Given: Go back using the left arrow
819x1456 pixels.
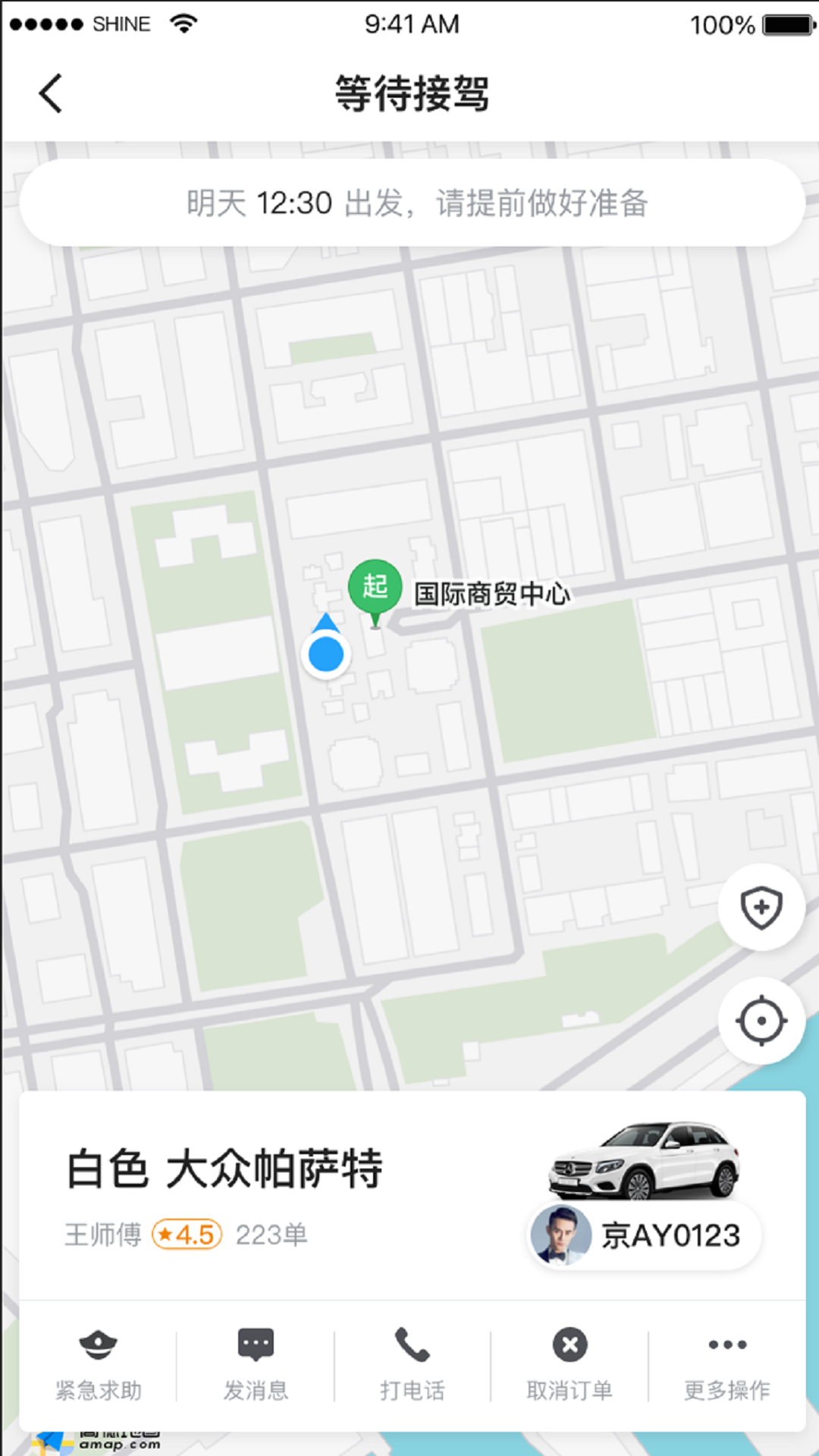Looking at the screenshot, I should coord(50,93).
